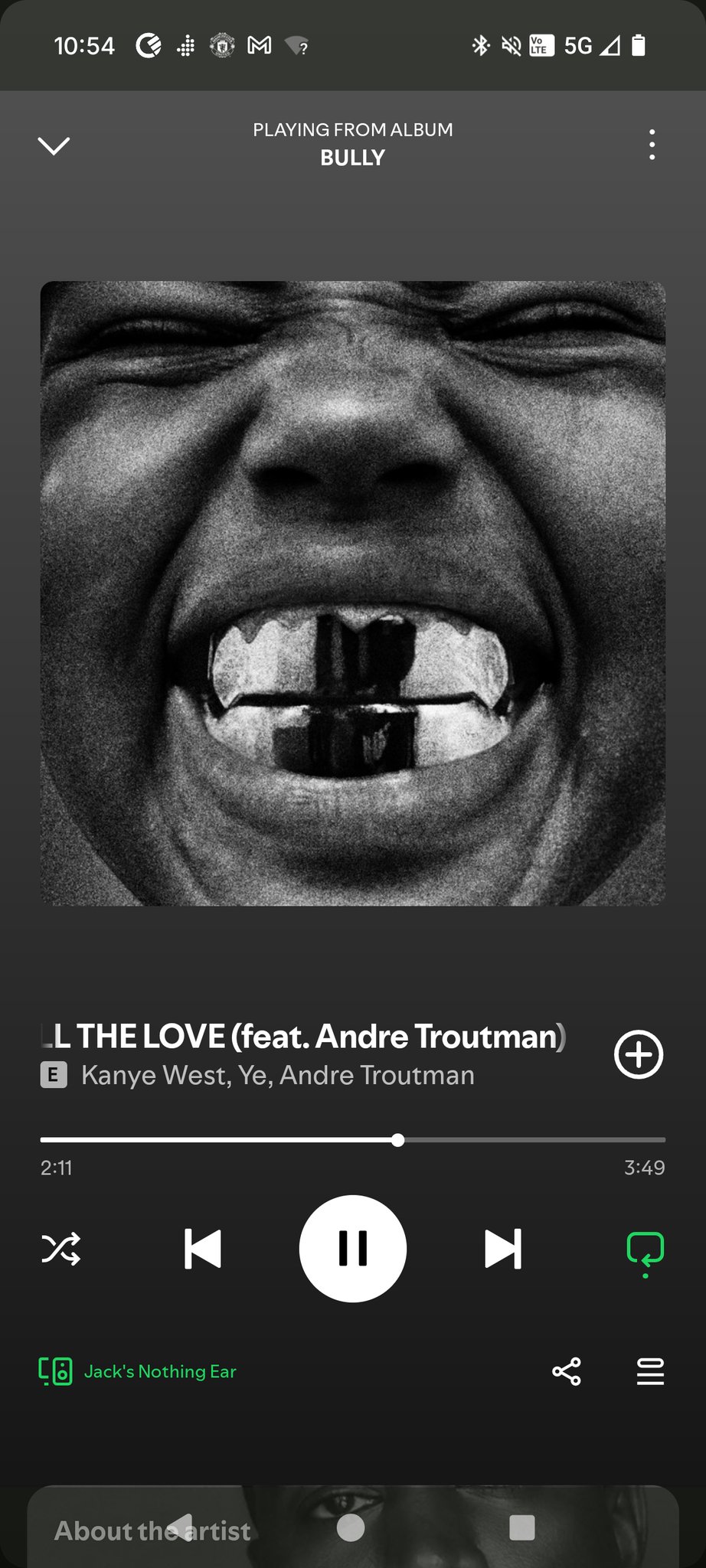
Task: Open artists Kanye West, Ye, Andre Troutman
Action: pyautogui.click(x=277, y=1076)
